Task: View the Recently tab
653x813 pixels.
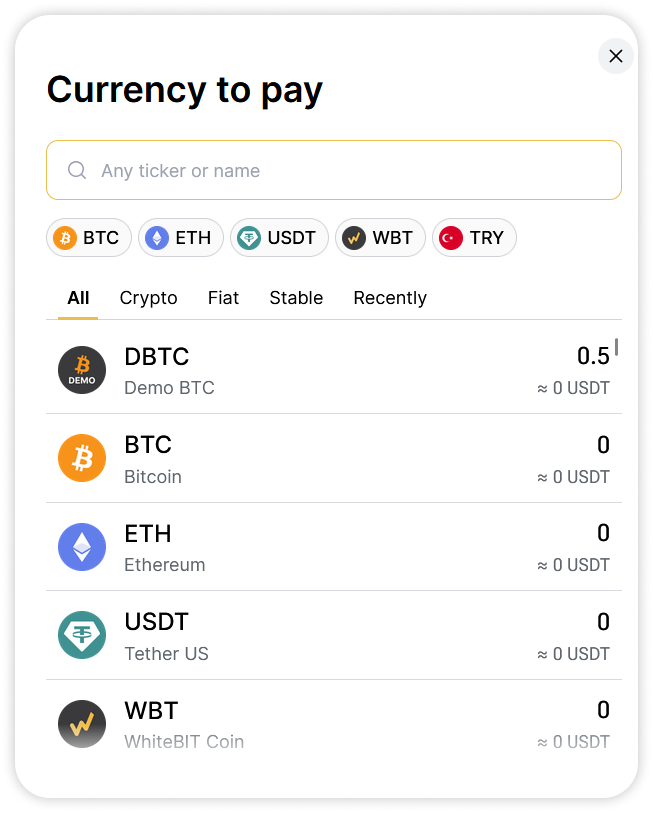Action: coord(390,298)
